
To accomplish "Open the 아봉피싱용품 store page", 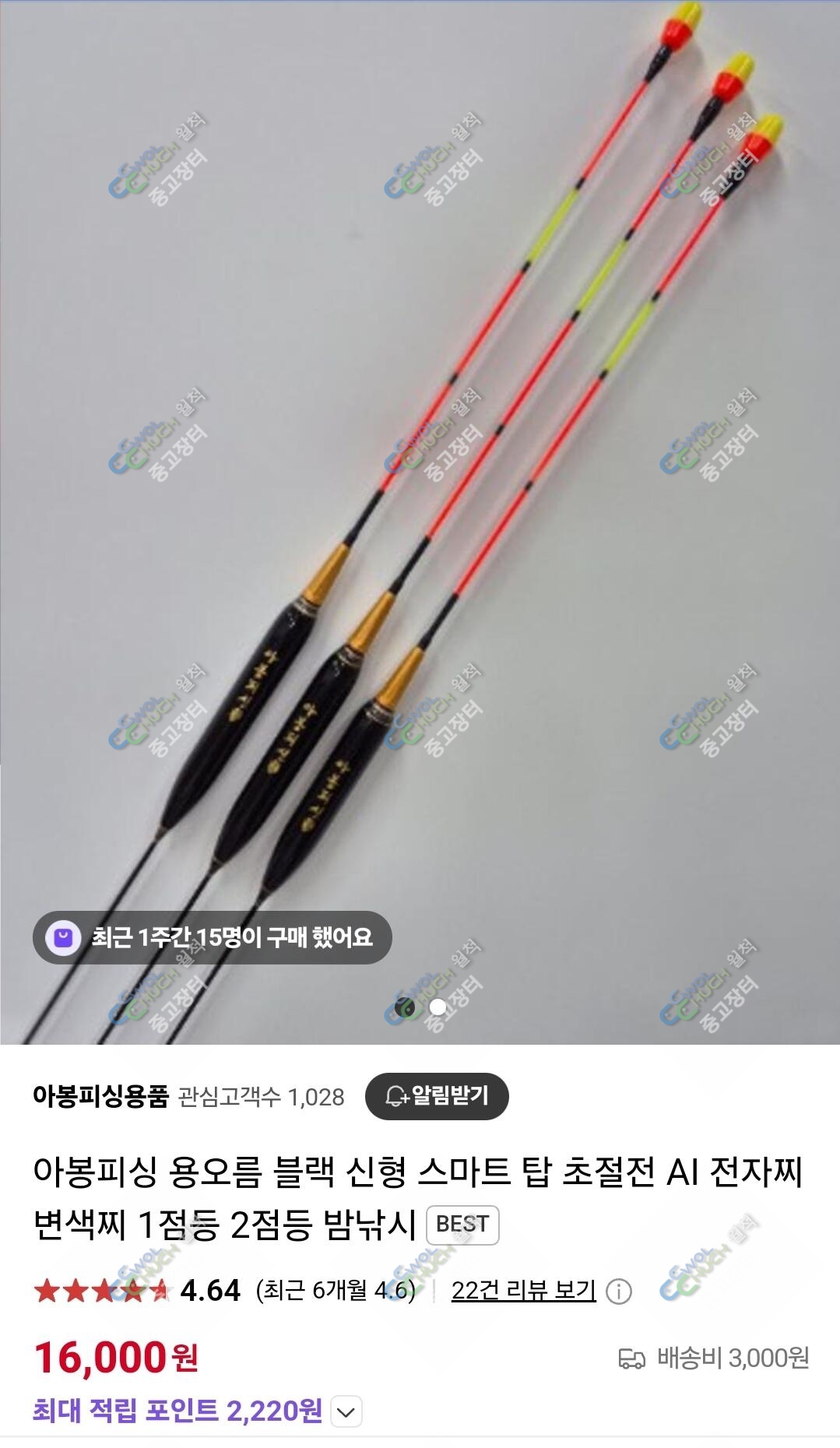I will 100,1096.
